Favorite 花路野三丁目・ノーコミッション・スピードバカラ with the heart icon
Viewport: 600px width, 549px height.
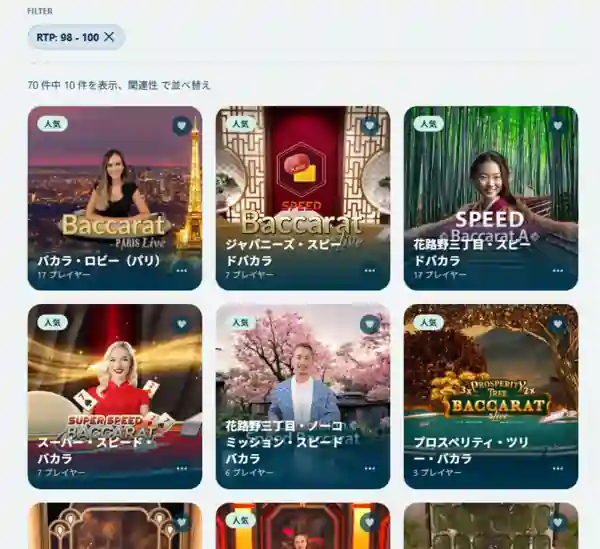369,324
